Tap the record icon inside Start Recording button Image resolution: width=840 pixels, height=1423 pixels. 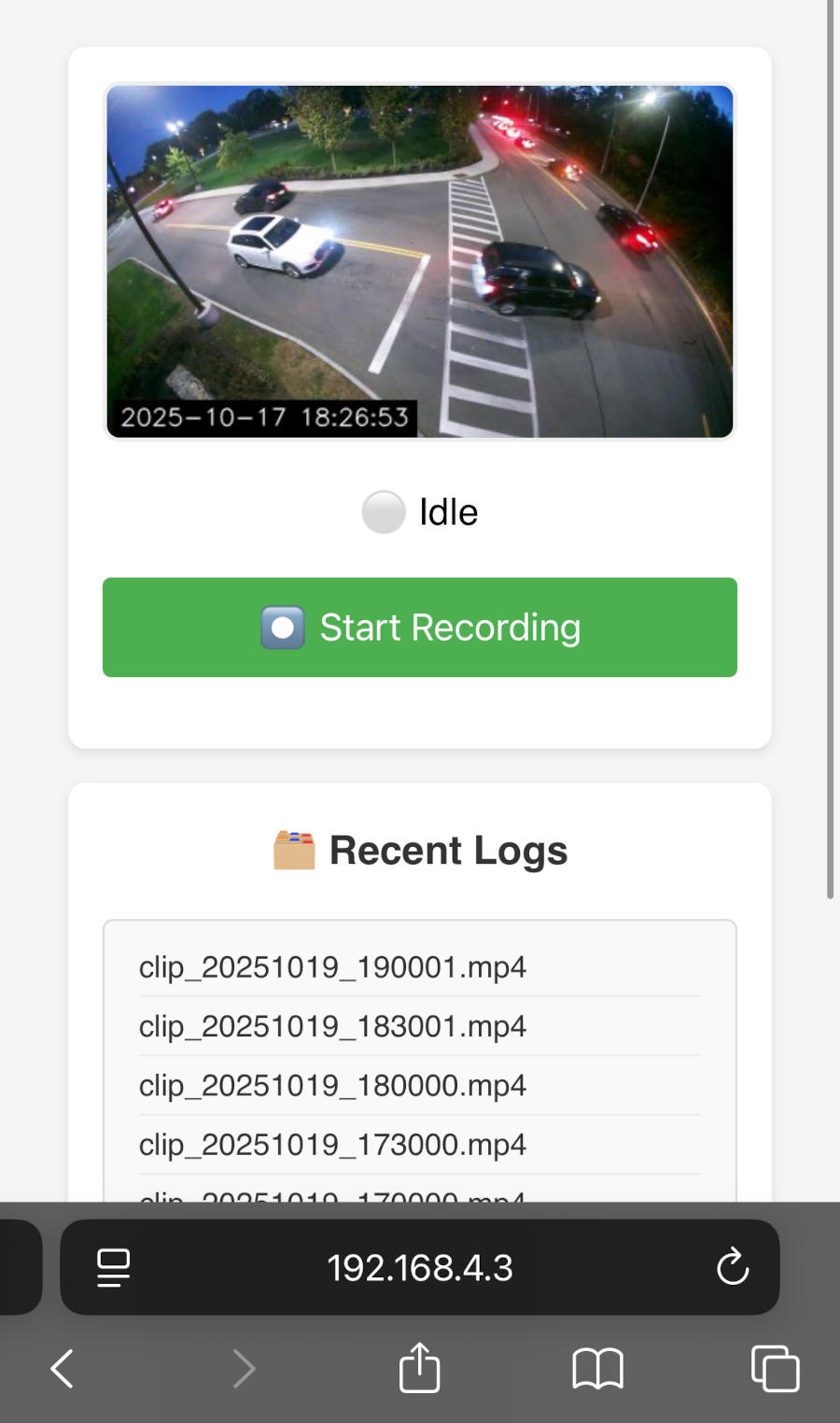[282, 627]
